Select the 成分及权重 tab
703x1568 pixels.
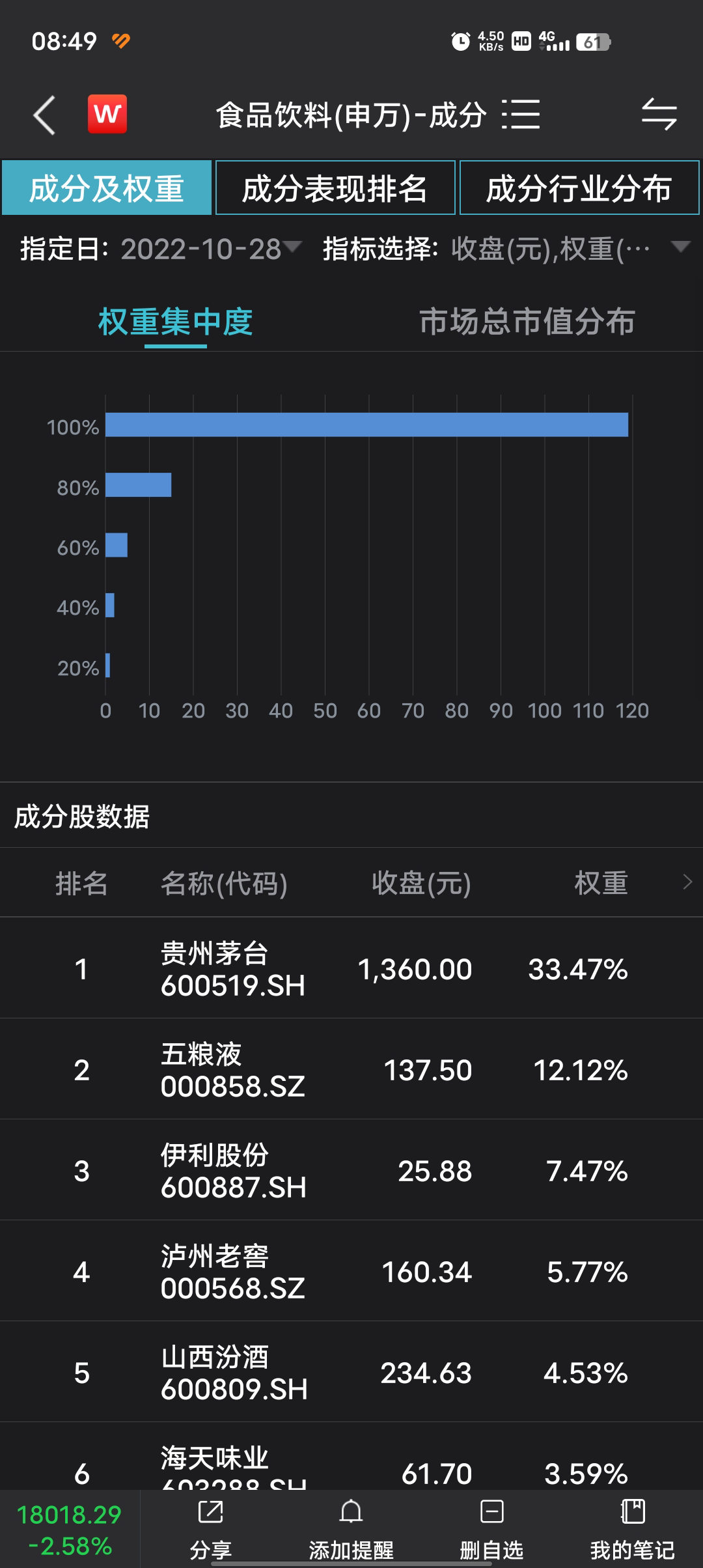[x=107, y=188]
